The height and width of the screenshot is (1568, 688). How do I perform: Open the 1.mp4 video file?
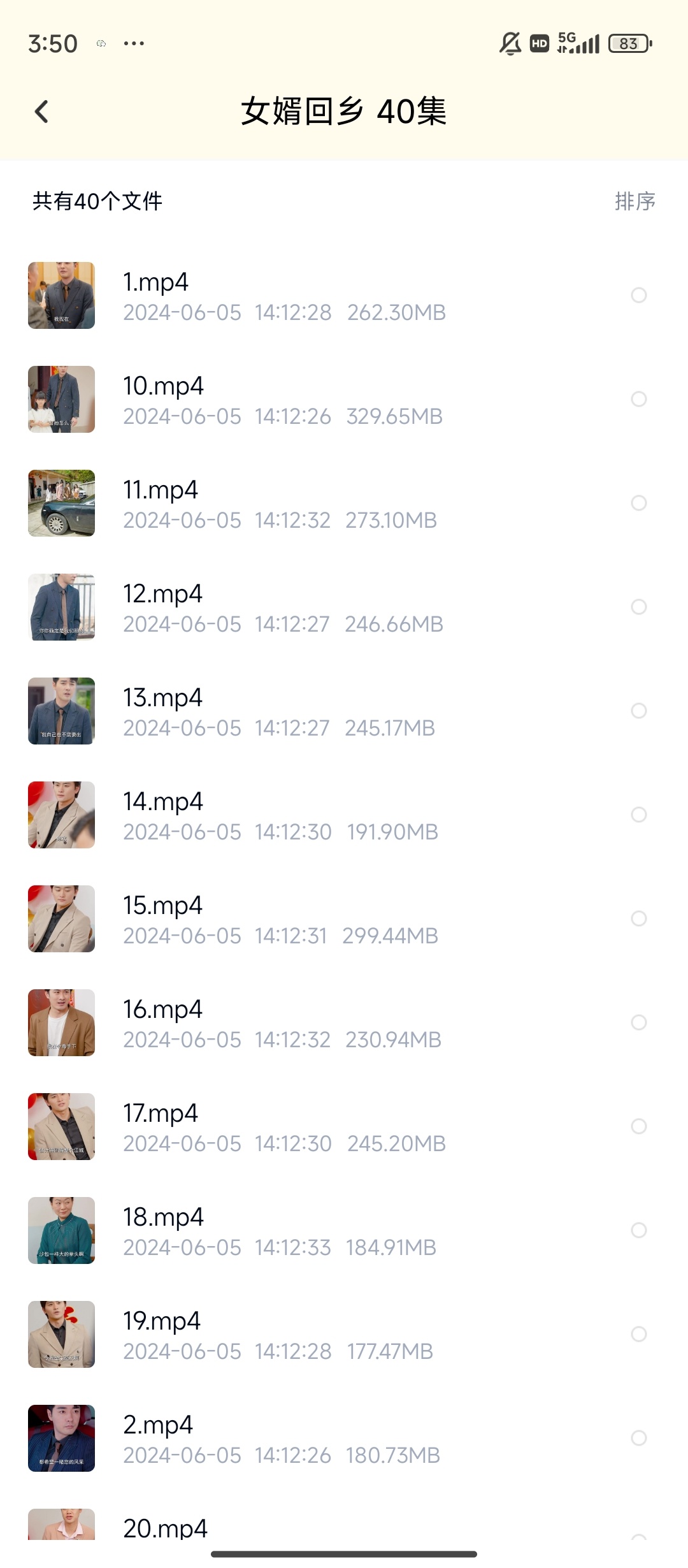click(283, 296)
